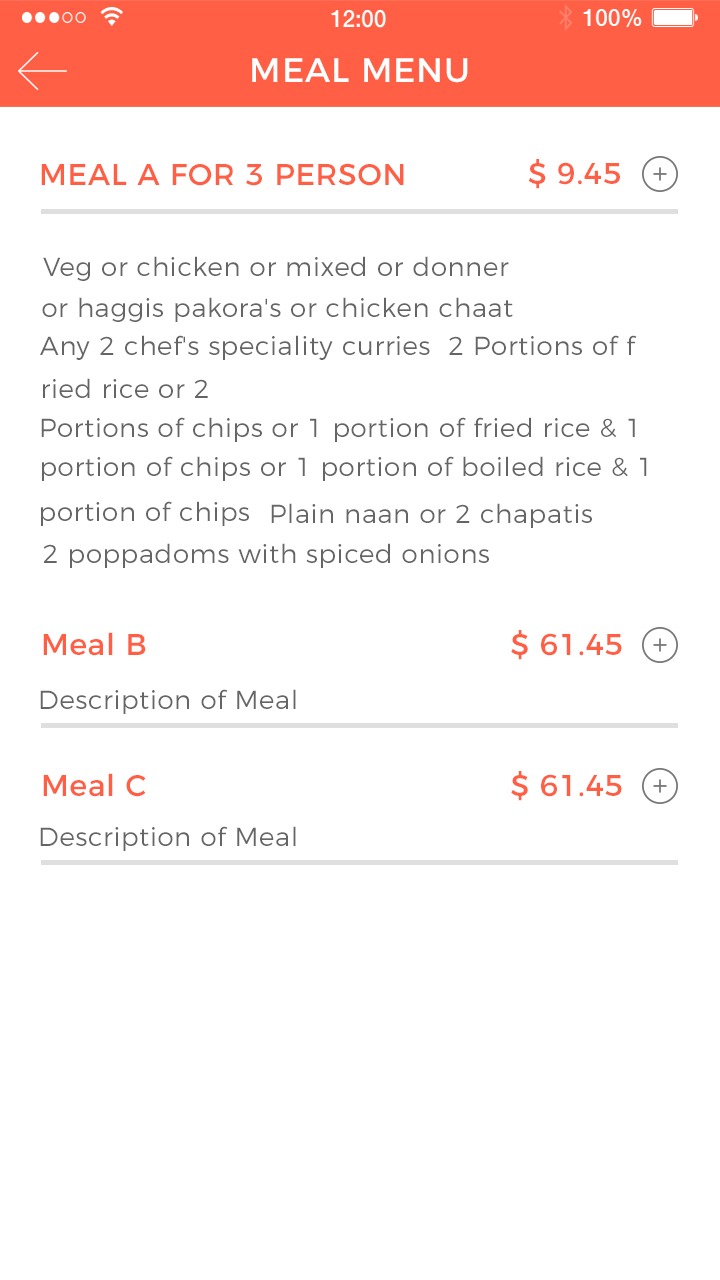Add Meal B with plus icon
This screenshot has height=1280, width=720.
click(x=659, y=645)
